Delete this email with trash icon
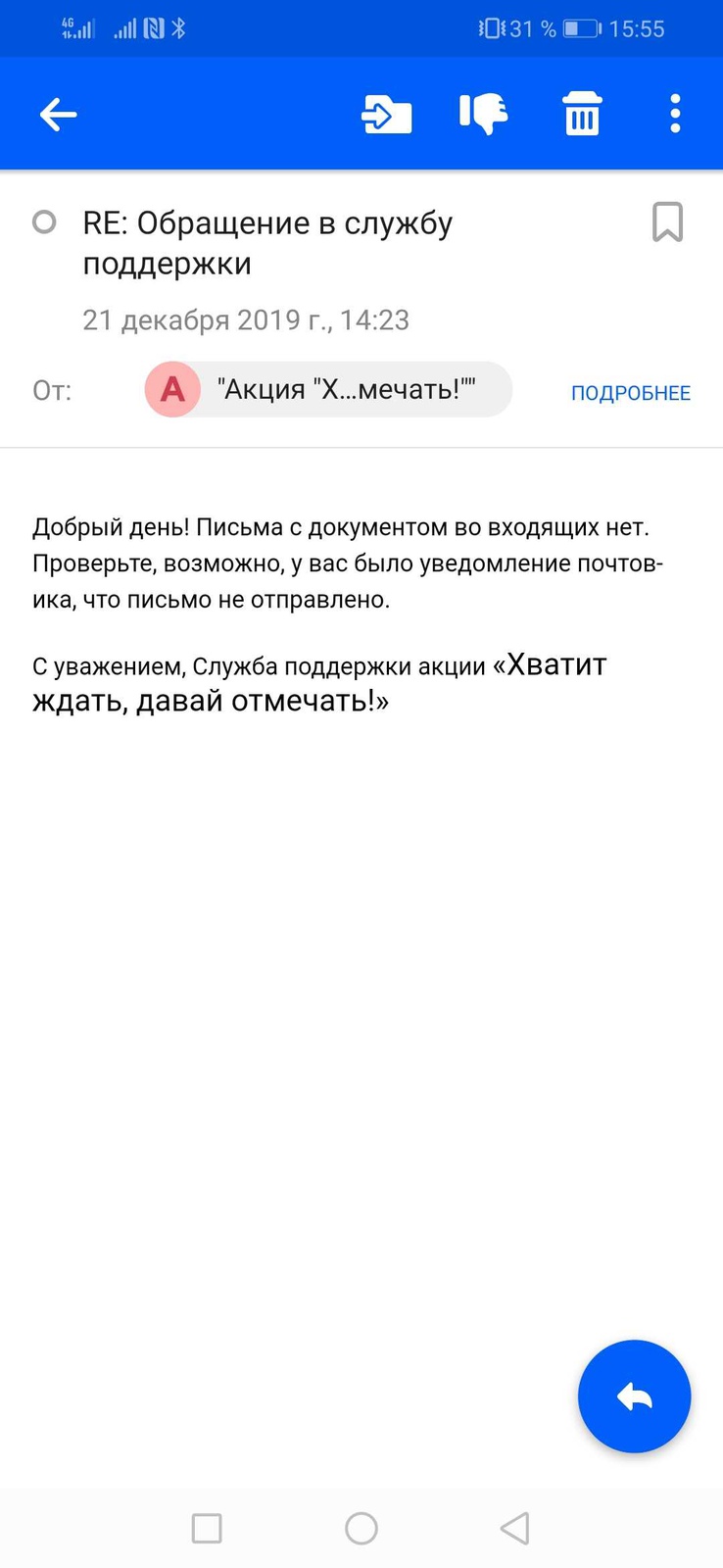 click(x=582, y=115)
